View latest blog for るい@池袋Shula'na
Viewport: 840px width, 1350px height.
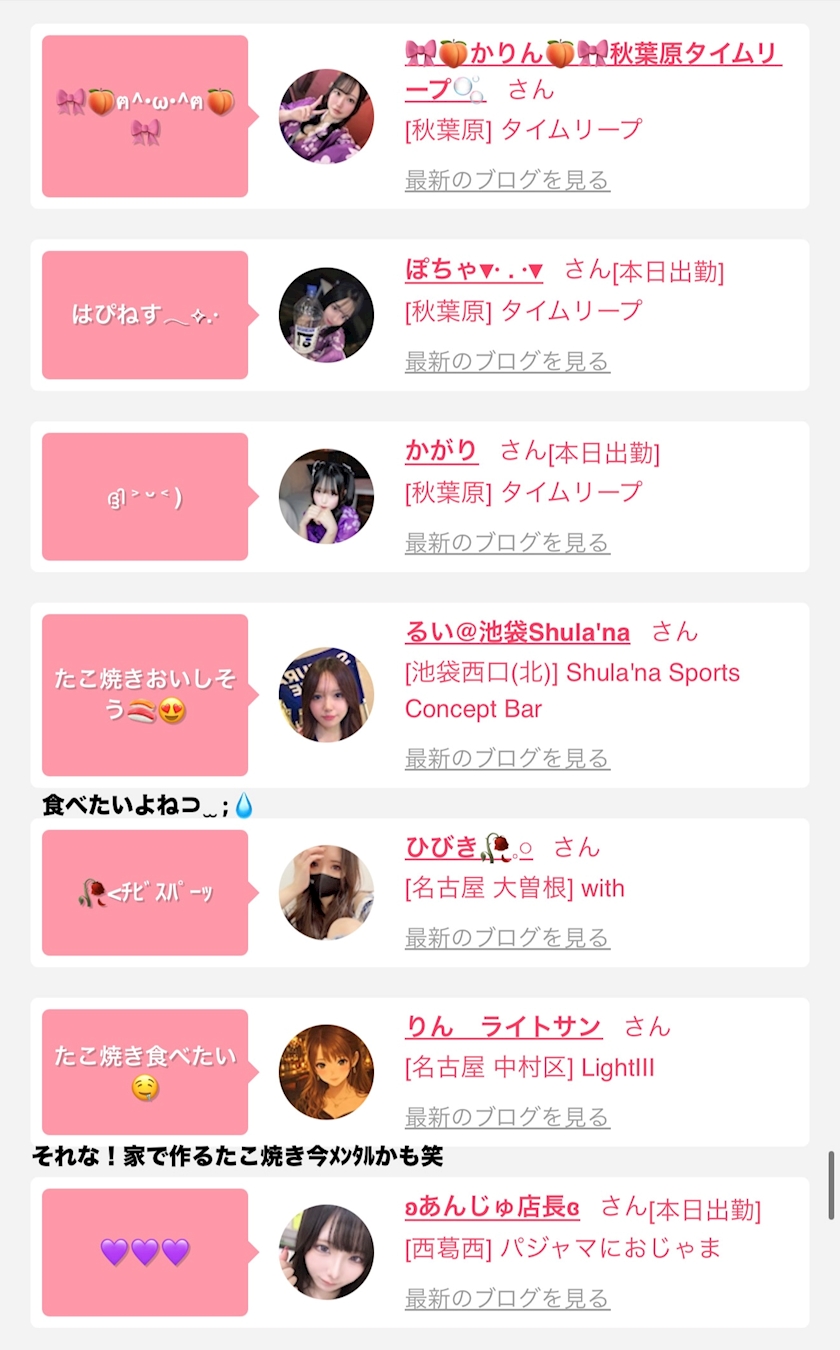[507, 758]
